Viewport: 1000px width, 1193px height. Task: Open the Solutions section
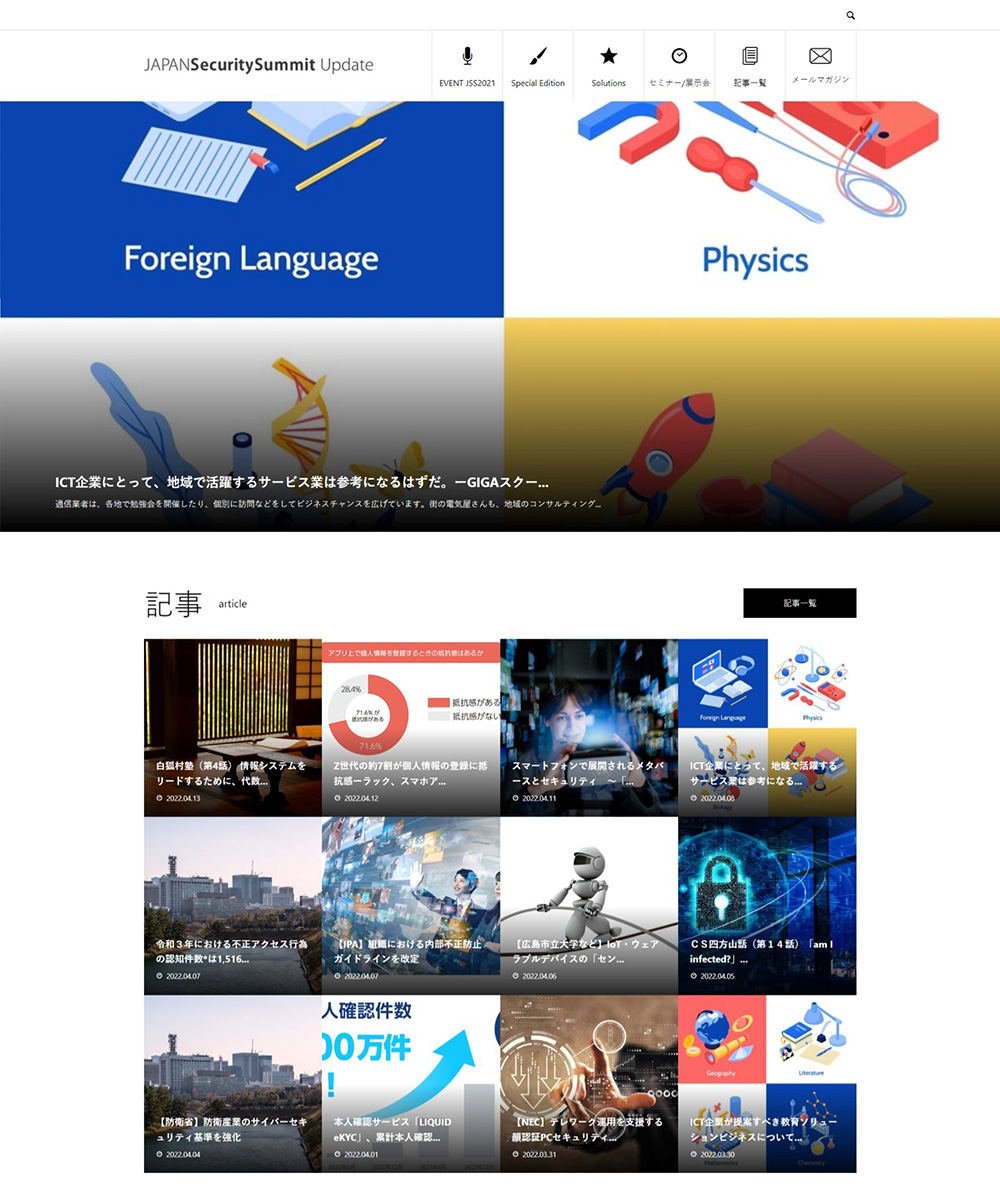tap(608, 66)
